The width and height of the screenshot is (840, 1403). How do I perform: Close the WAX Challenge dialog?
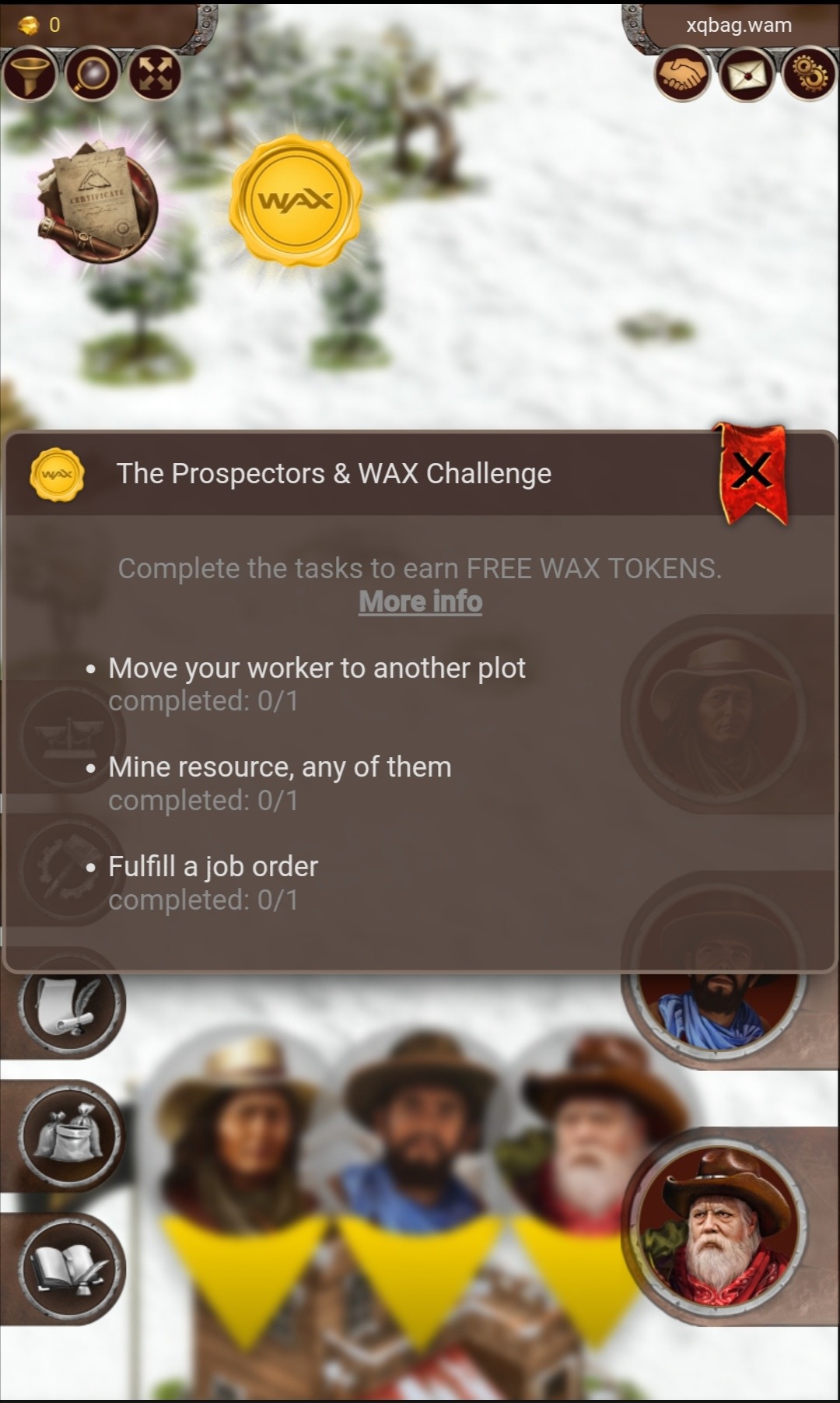point(752,472)
